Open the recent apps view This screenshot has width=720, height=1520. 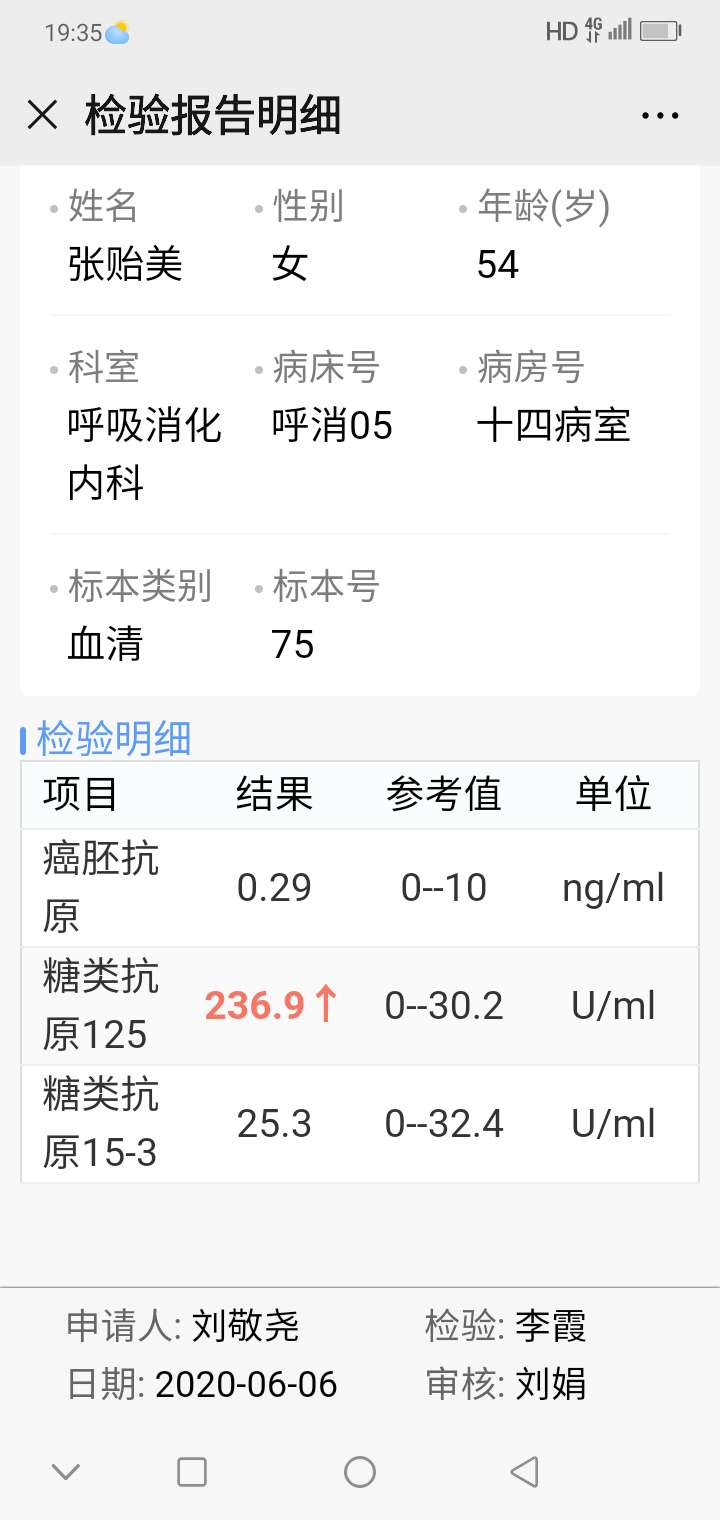coord(192,1472)
